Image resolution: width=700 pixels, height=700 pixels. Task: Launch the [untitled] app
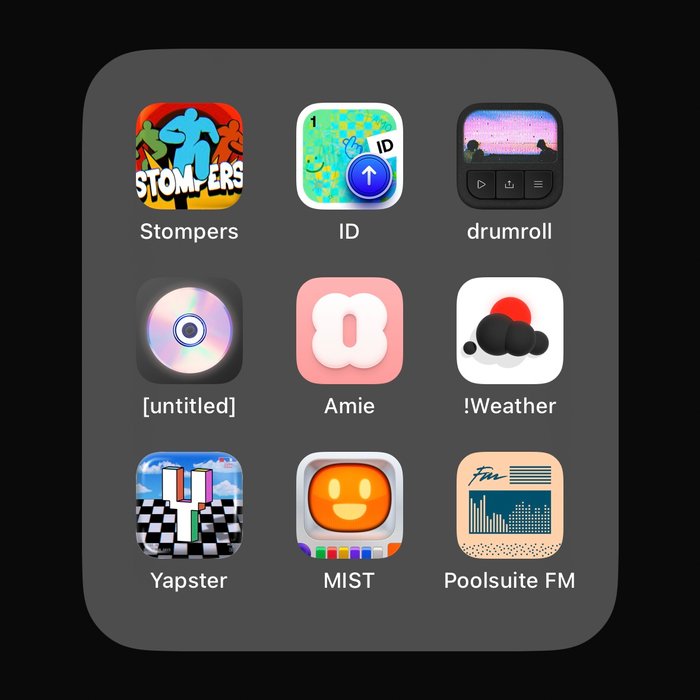tap(189, 330)
